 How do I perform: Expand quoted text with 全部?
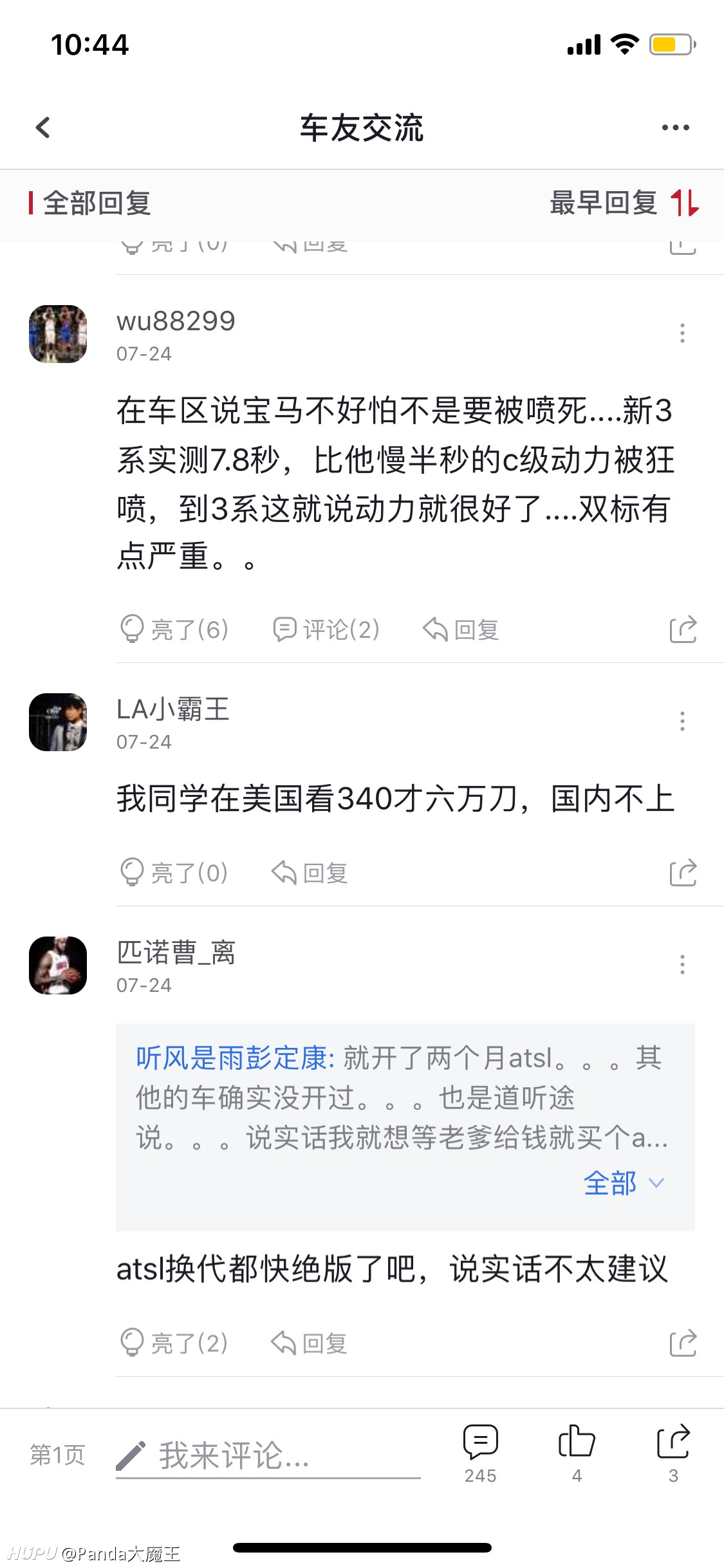pyautogui.click(x=624, y=1183)
